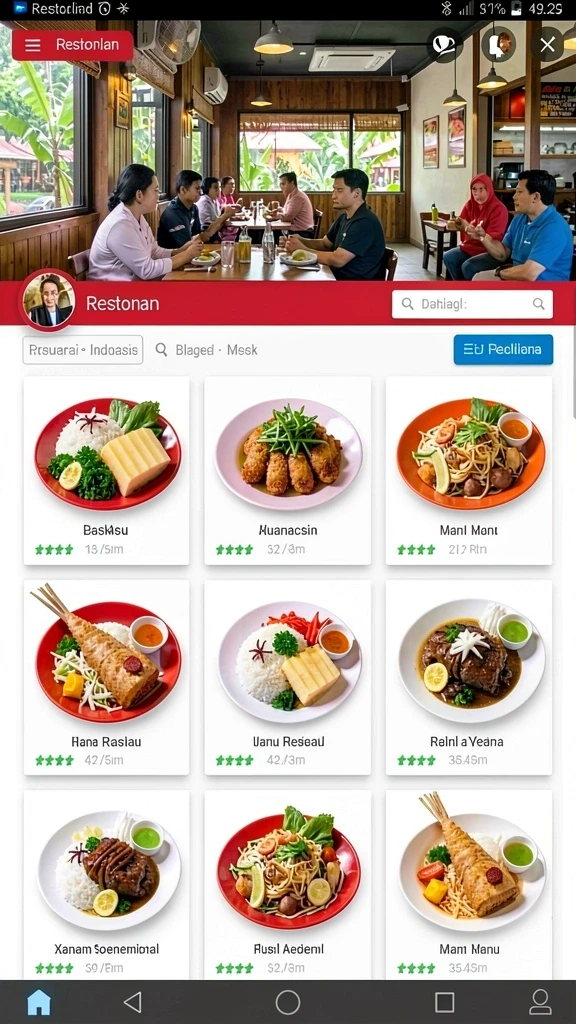Open the Manl Mant dish card
Screen dimensions: 576x1024
469,470
